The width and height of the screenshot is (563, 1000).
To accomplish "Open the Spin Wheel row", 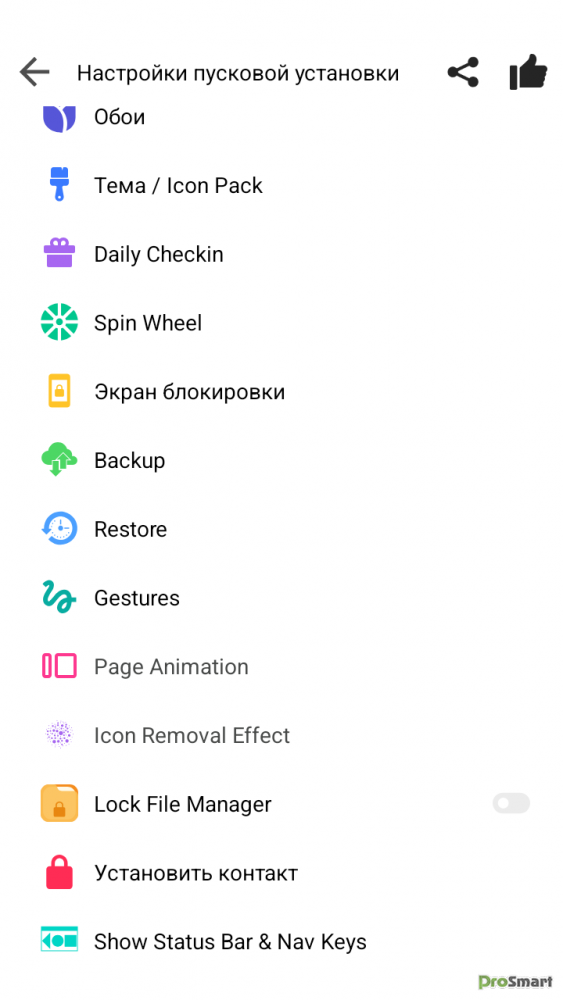I will click(281, 323).
